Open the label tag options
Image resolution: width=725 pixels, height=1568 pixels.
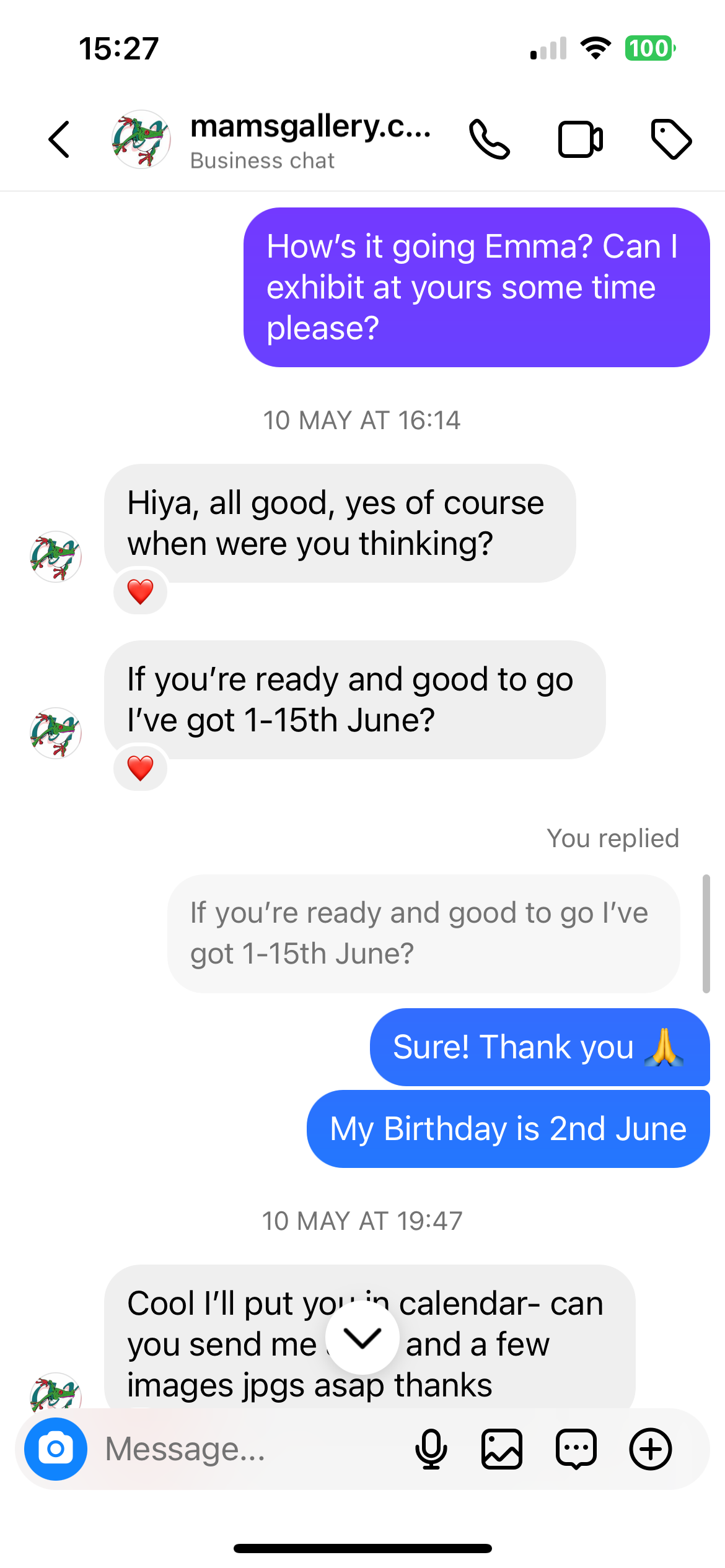pos(671,139)
